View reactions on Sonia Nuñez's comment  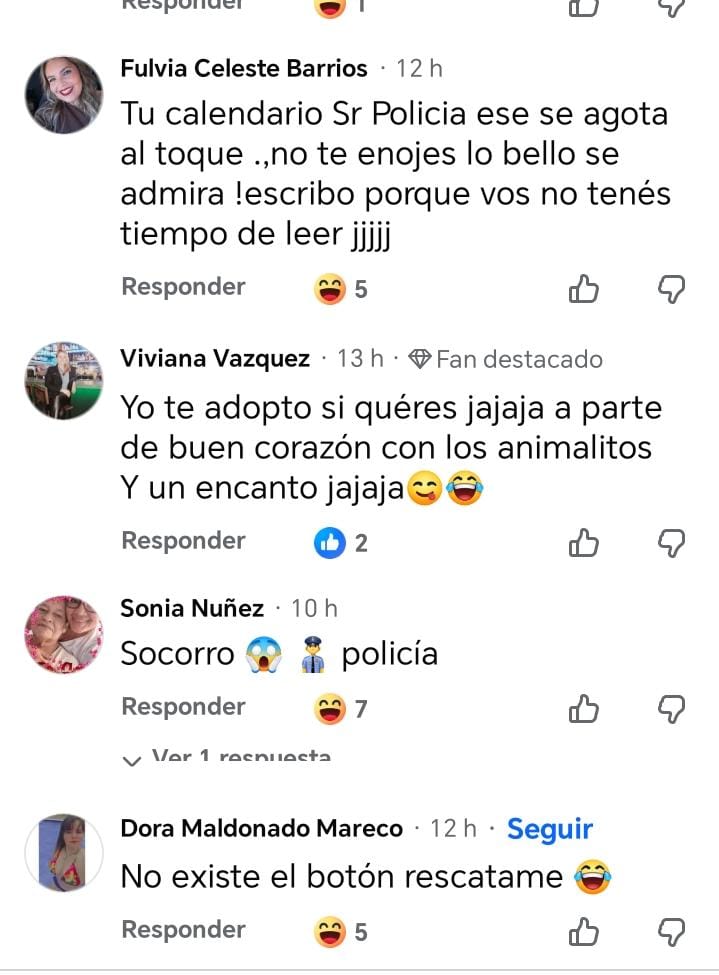click(x=341, y=709)
